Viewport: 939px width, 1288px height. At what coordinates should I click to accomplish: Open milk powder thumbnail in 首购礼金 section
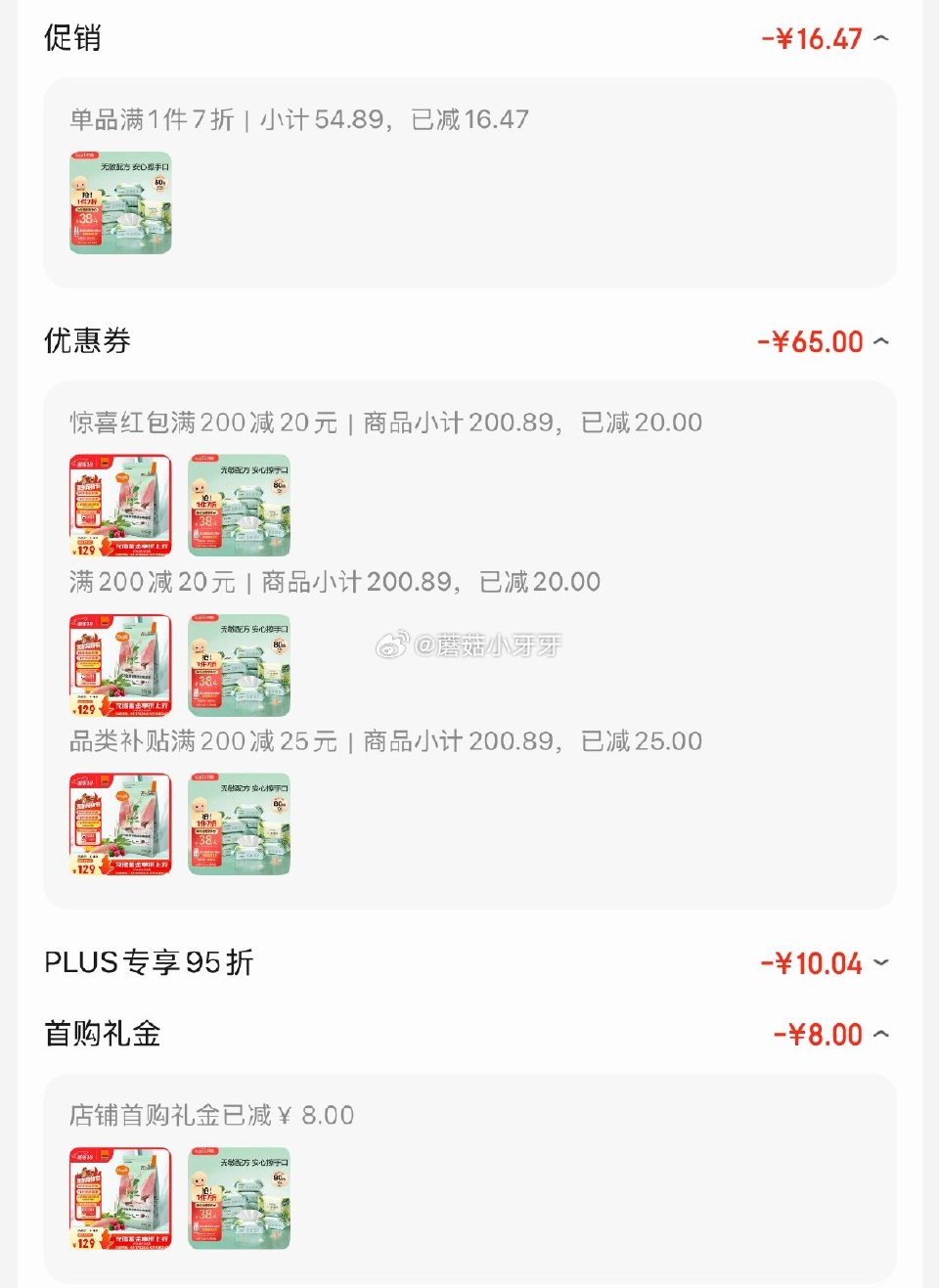121,1199
